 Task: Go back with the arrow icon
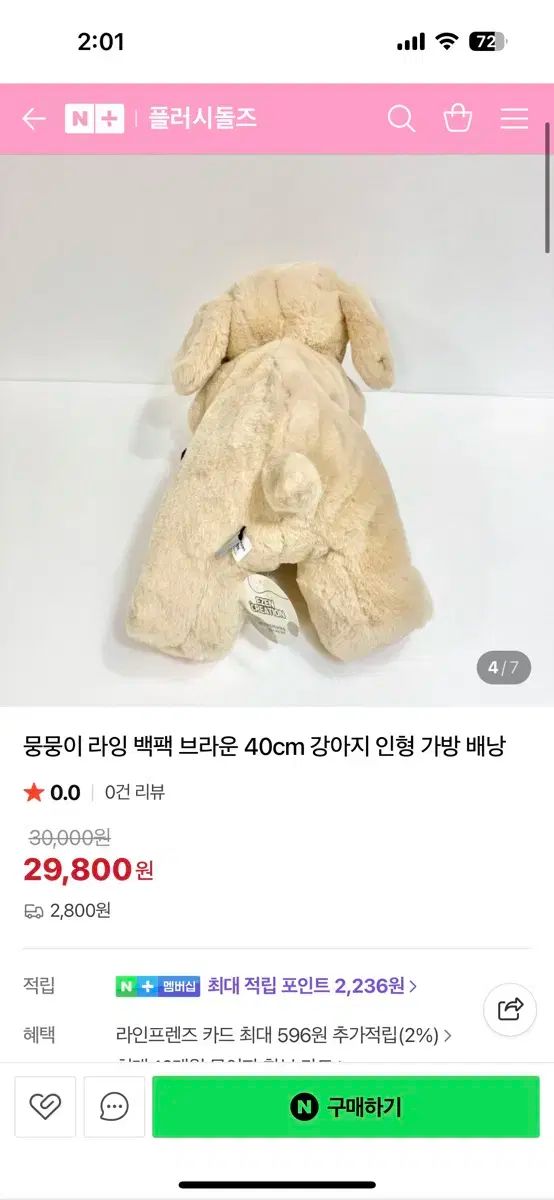click(34, 119)
